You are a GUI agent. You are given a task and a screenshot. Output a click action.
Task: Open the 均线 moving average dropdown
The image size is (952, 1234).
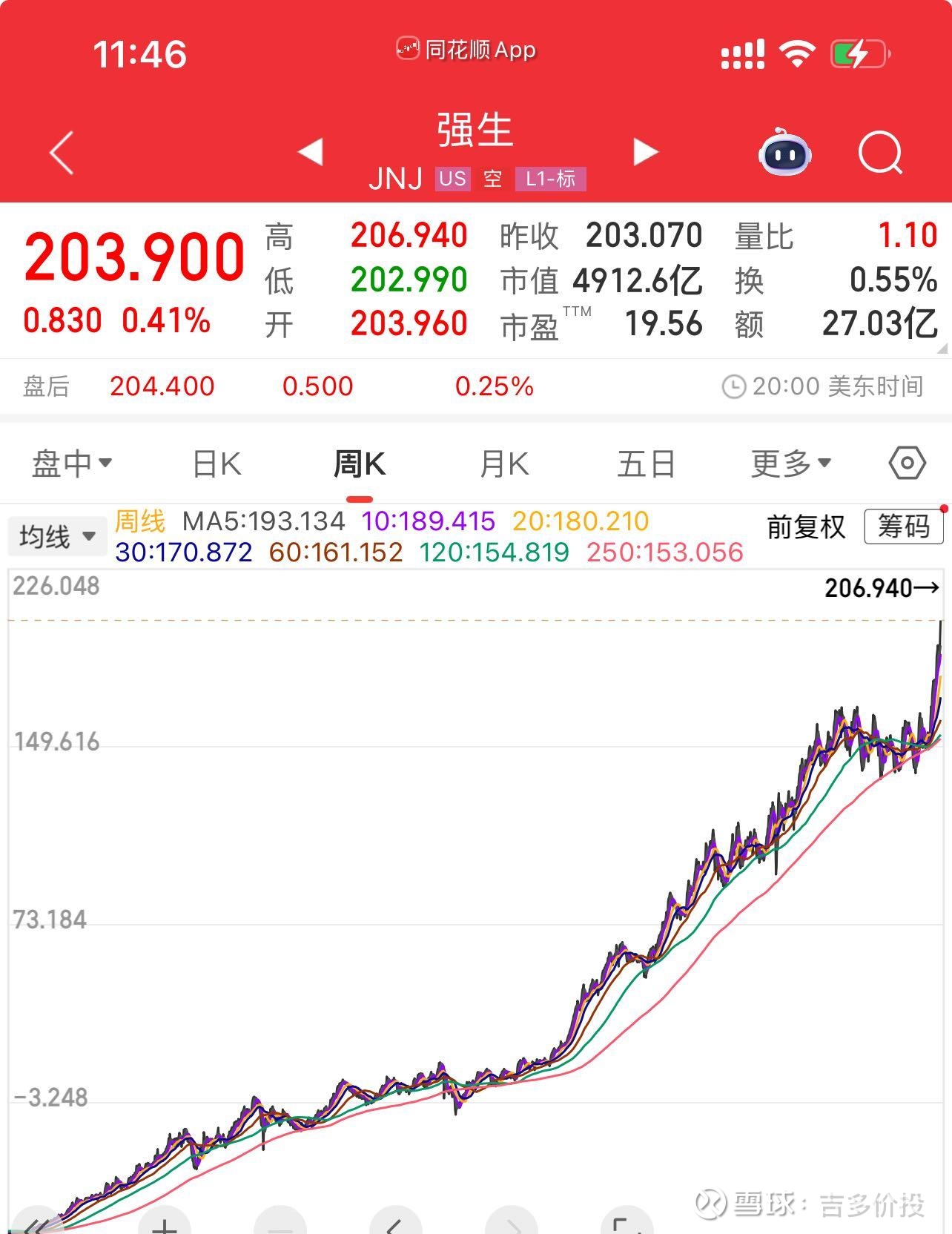tap(56, 535)
